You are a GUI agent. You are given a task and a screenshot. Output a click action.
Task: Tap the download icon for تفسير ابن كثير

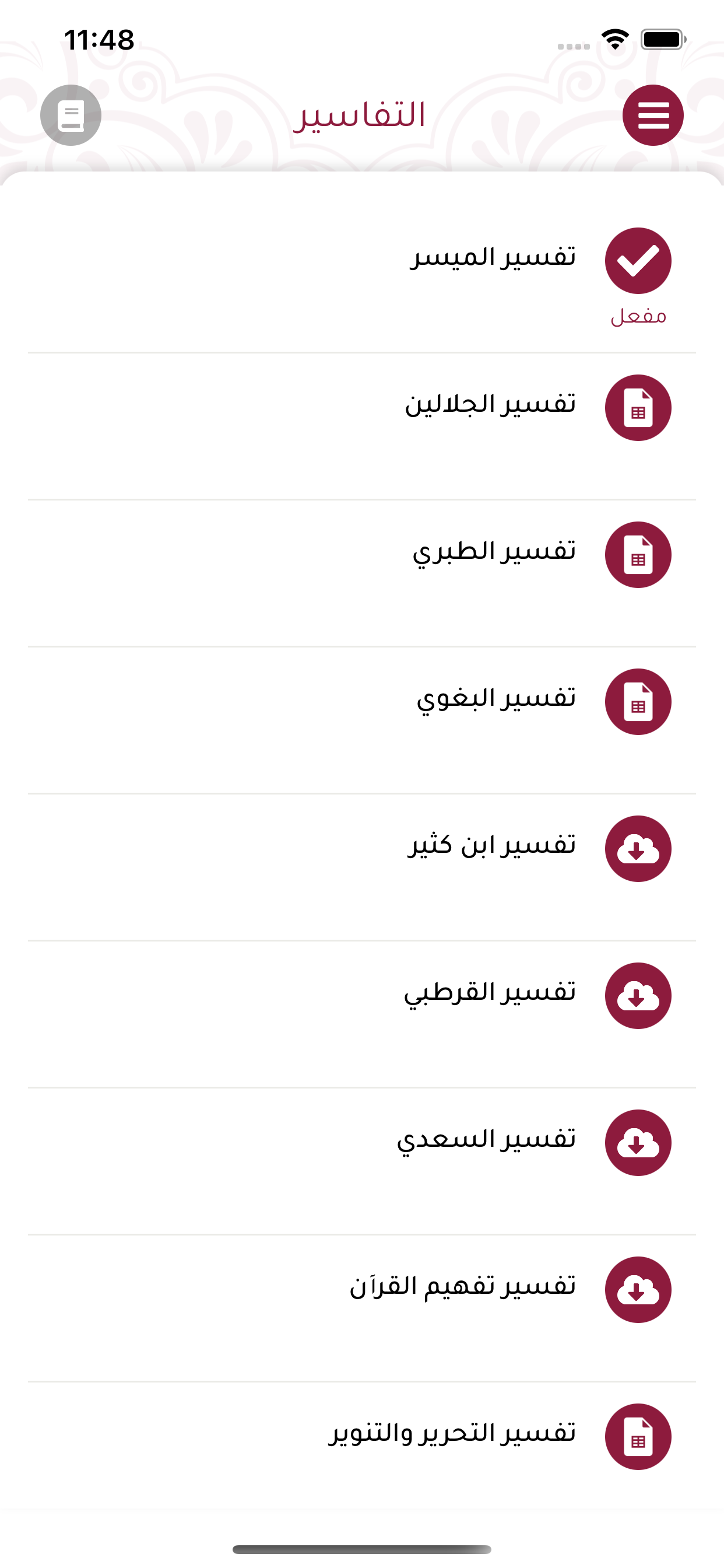638,849
